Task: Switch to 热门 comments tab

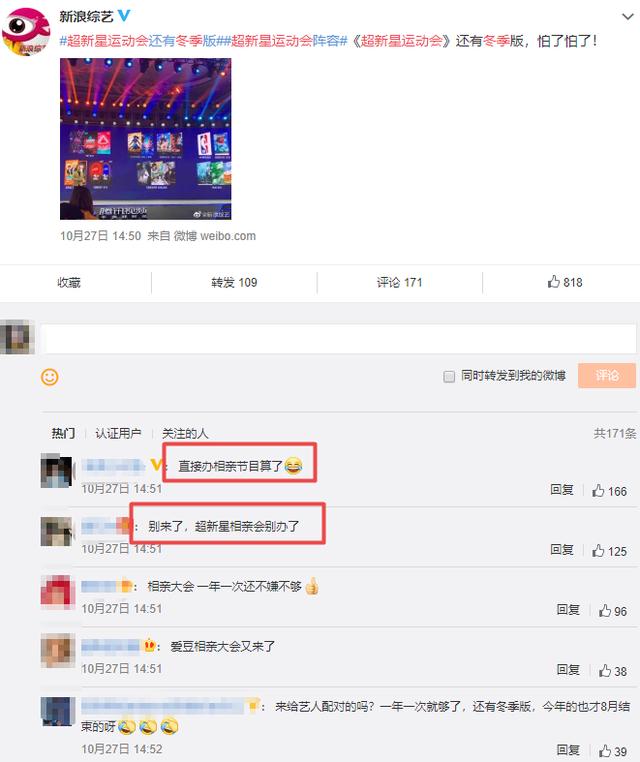Action: 63,433
